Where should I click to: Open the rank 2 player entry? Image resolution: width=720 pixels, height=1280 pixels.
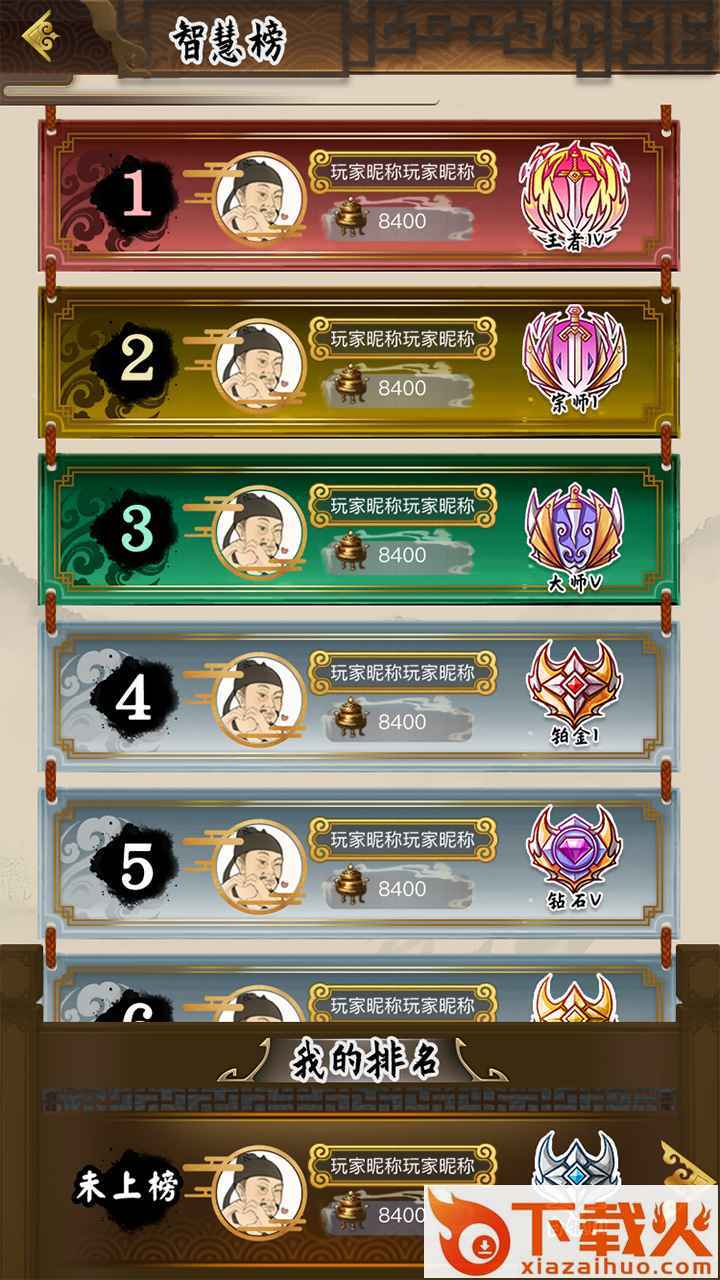[x=359, y=362]
